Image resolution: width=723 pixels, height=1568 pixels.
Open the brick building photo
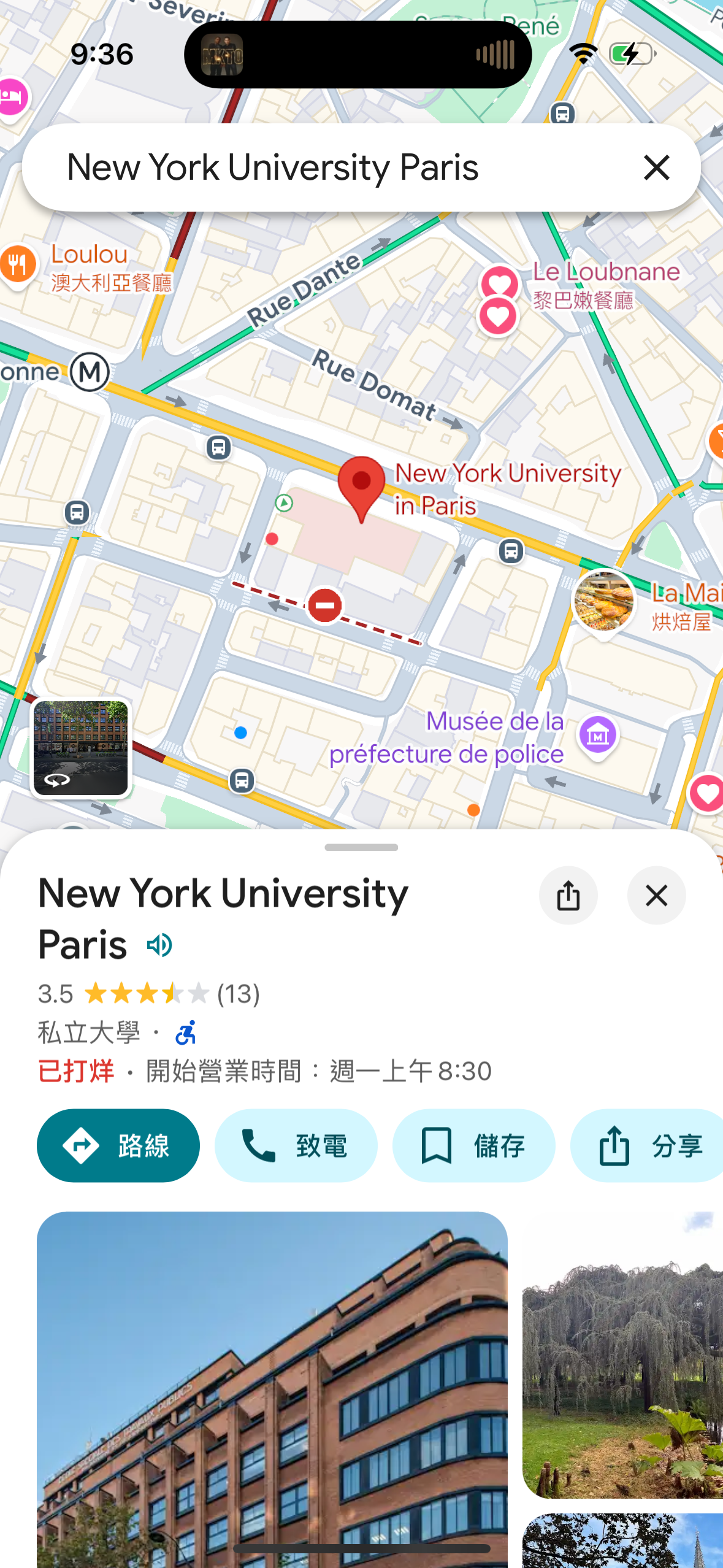click(272, 1386)
